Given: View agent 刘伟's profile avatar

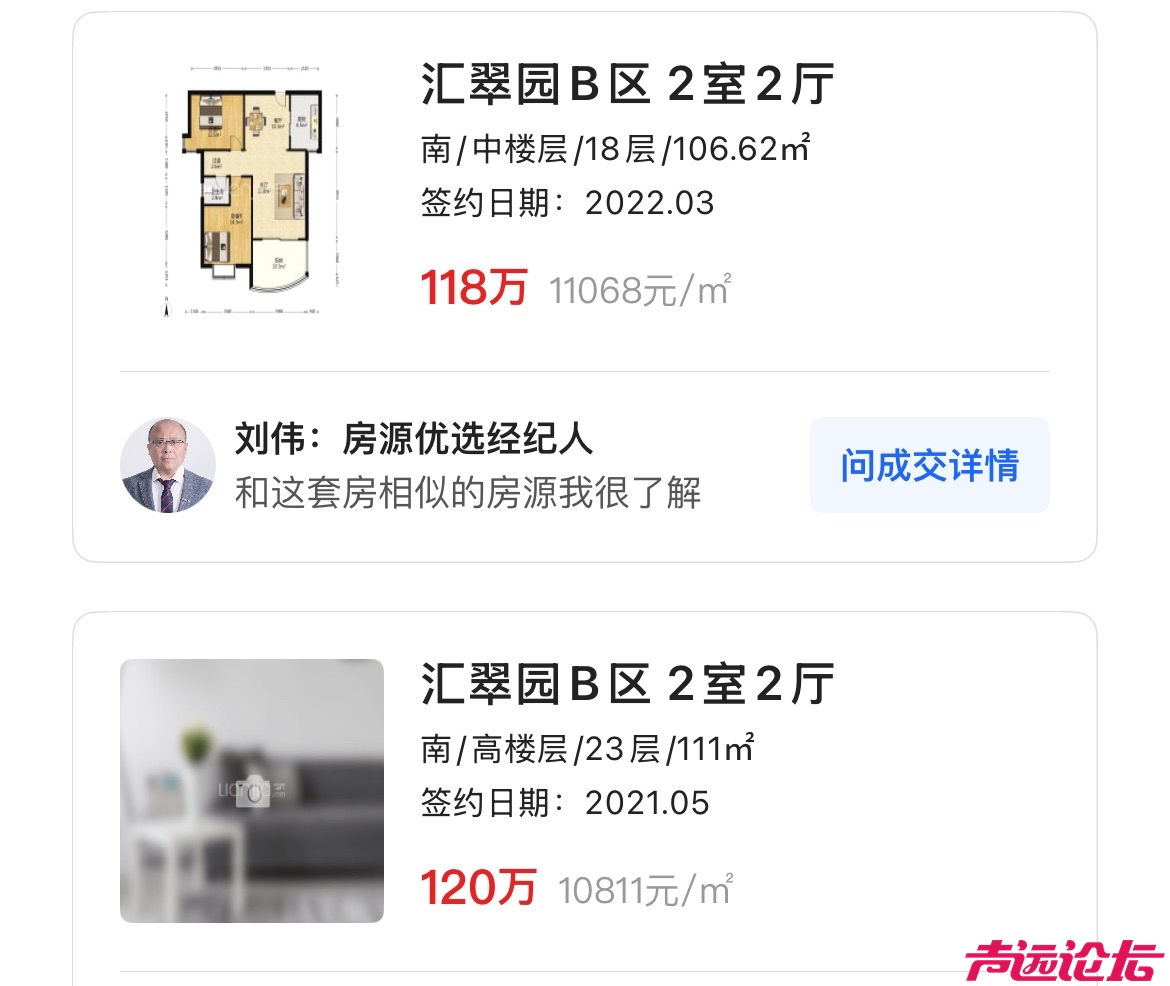Looking at the screenshot, I should point(168,465).
